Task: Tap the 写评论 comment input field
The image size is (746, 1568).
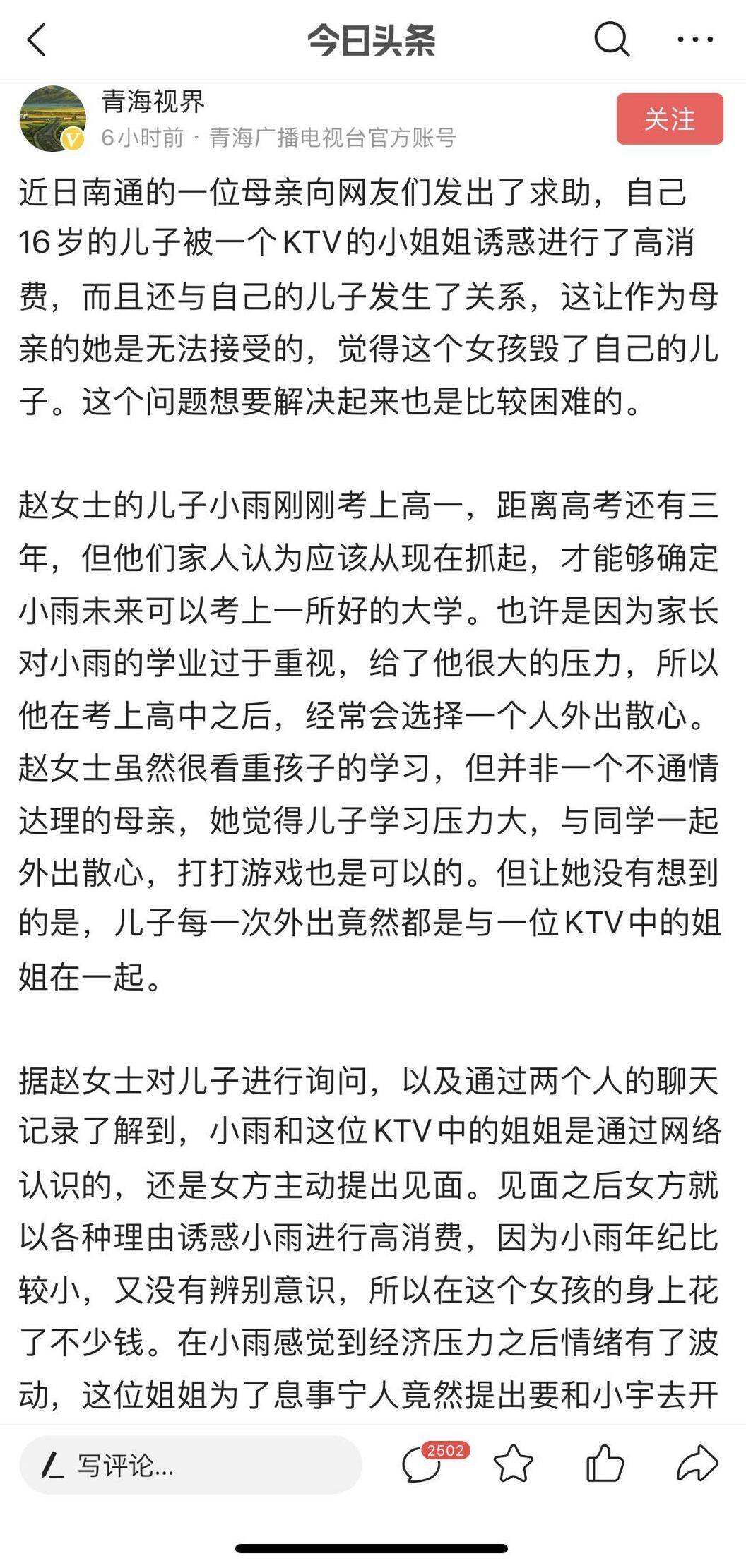Action: pos(191,1465)
